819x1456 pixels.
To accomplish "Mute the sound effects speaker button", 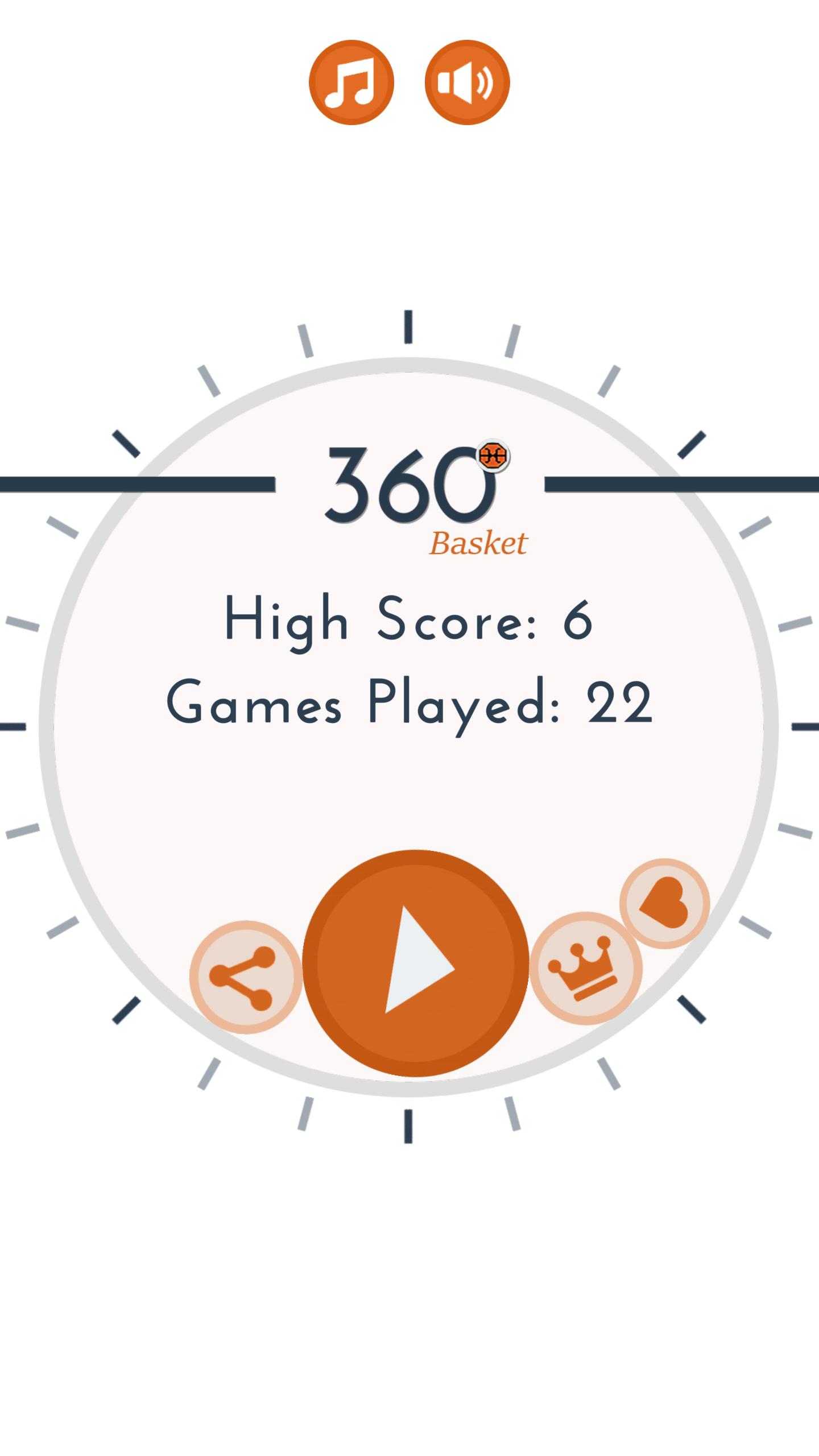I will point(467,82).
